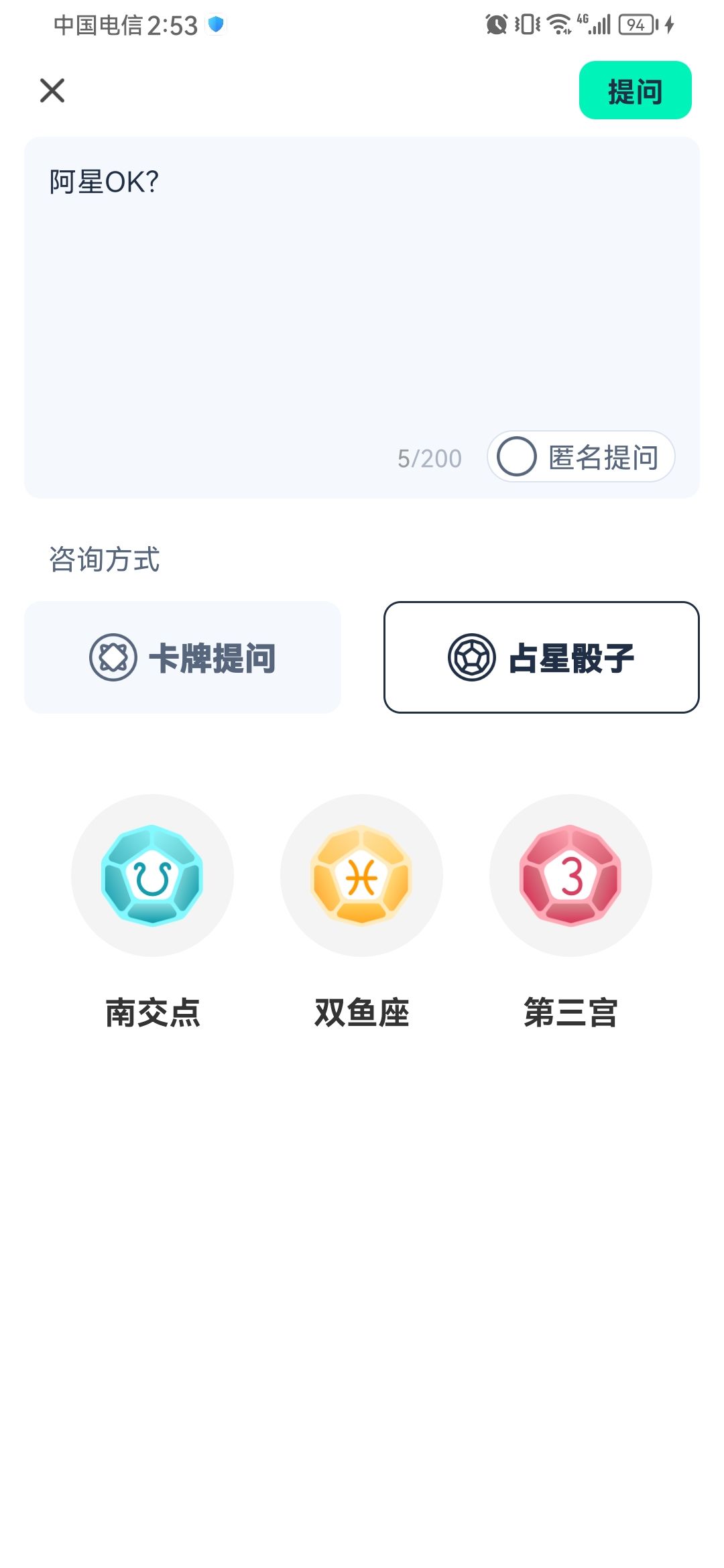
Task: Submit the question via 提问 button
Action: pos(635,90)
